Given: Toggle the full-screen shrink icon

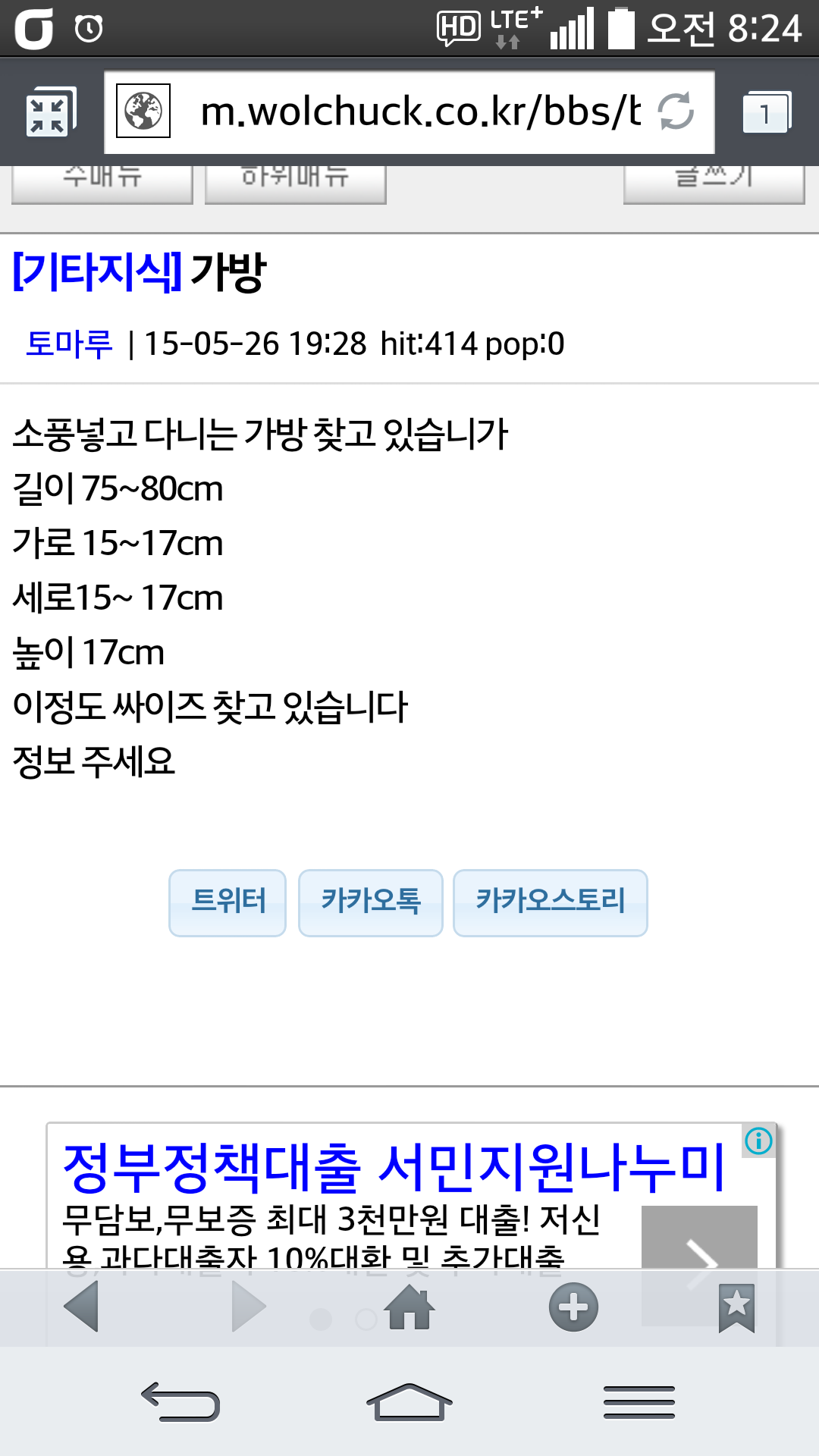Looking at the screenshot, I should [50, 112].
